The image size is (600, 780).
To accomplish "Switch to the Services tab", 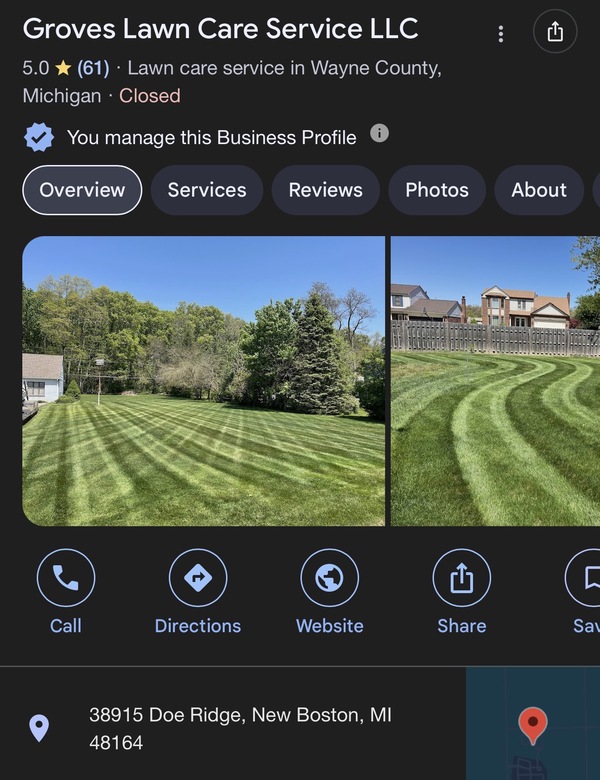I will pos(207,190).
